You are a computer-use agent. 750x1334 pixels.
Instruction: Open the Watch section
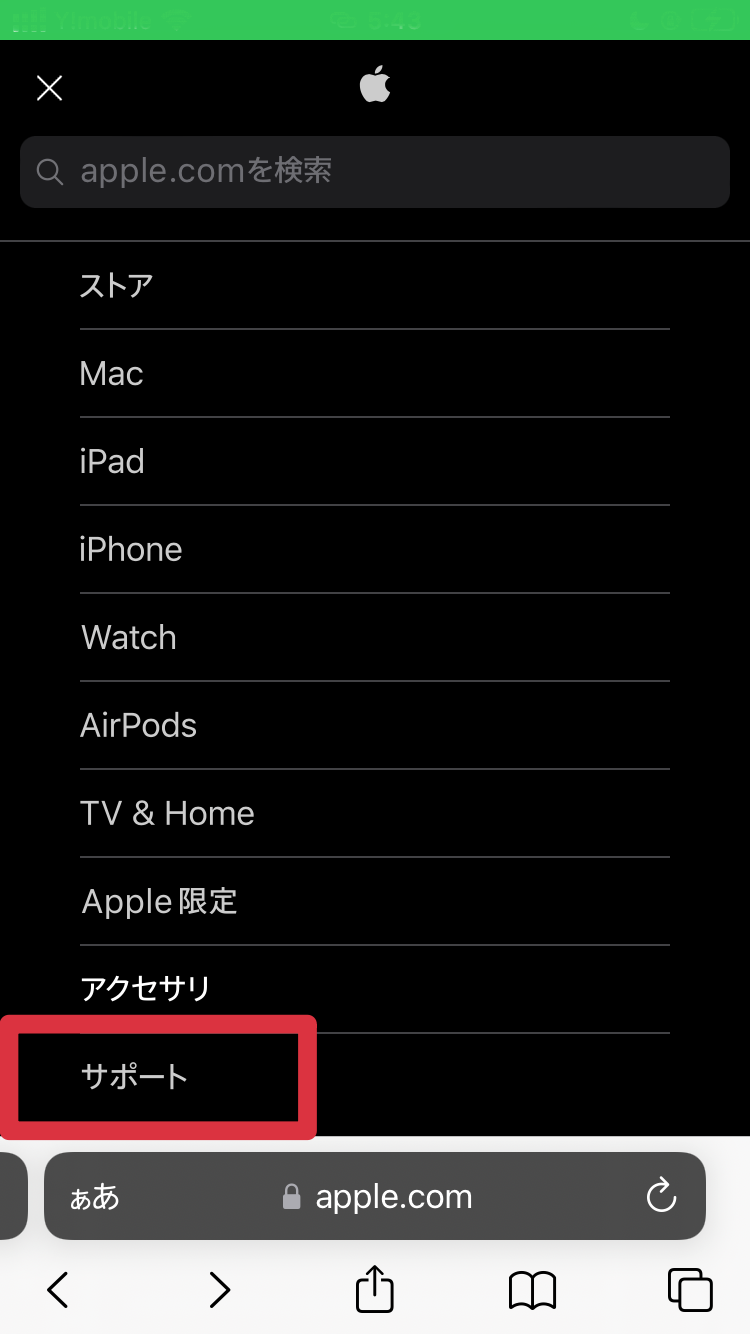point(375,638)
